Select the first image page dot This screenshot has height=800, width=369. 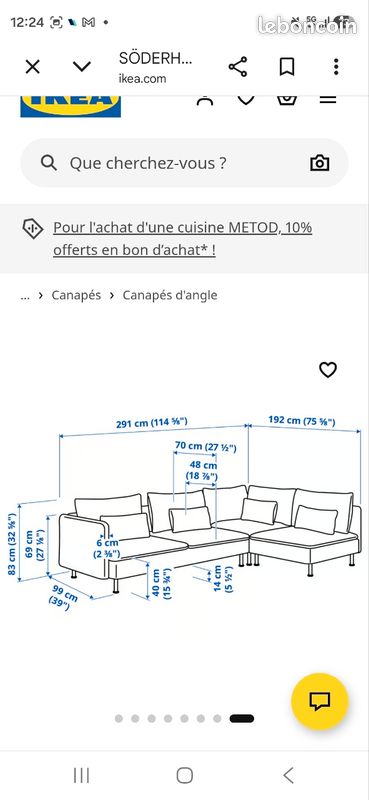[x=119, y=718]
